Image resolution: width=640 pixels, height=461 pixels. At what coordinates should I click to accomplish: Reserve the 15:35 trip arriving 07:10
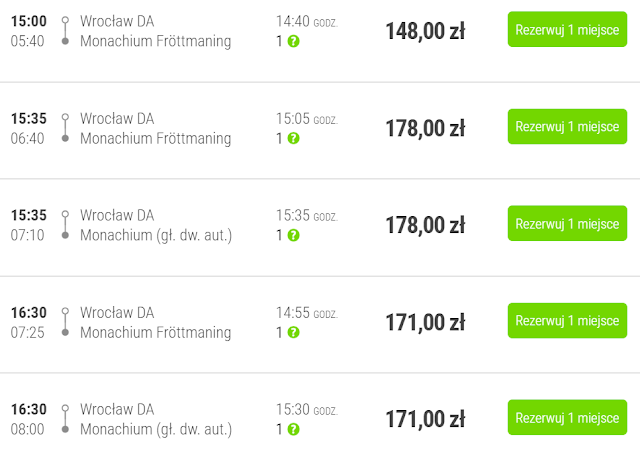567,224
